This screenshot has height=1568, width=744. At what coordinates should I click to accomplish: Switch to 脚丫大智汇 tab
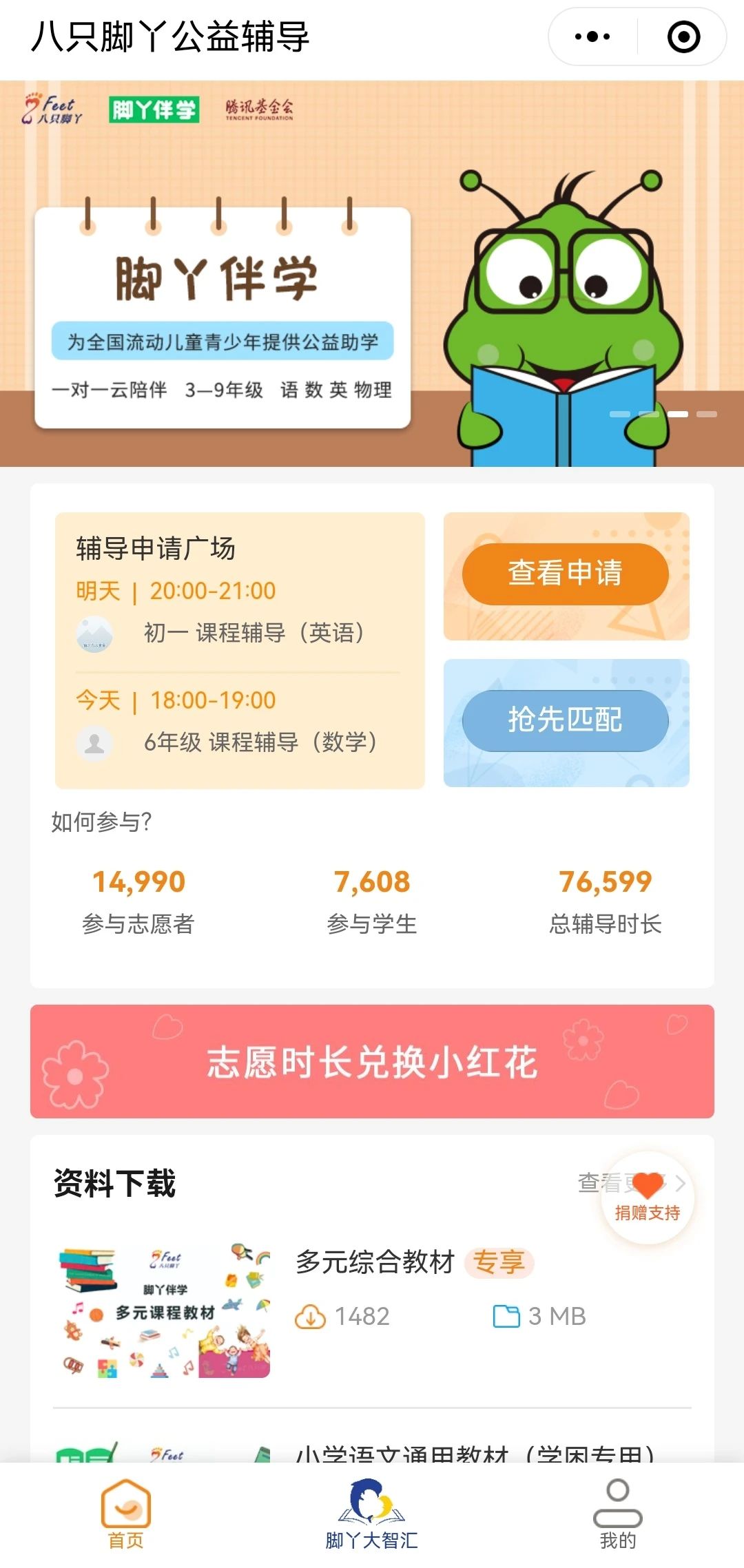371,1514
